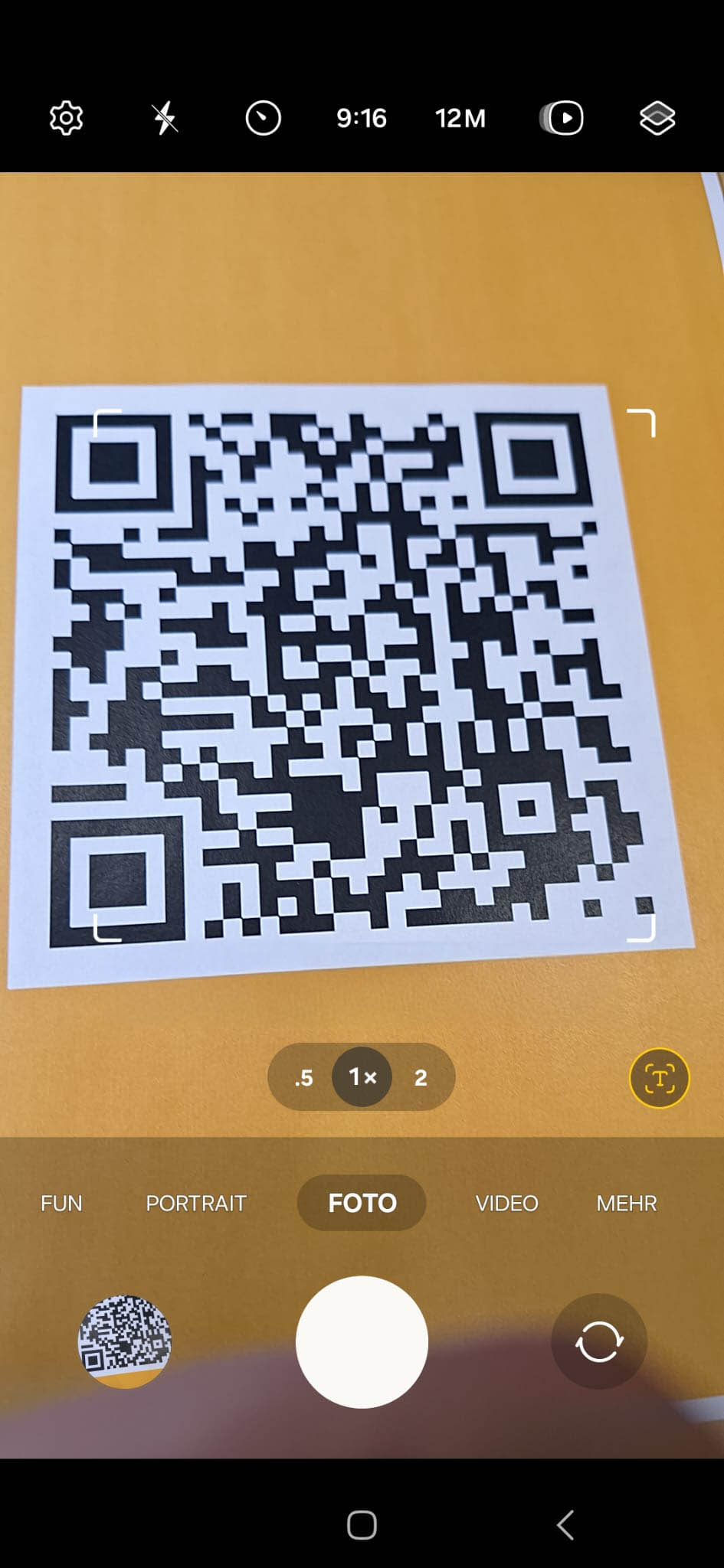Flip to the front camera

599,1341
